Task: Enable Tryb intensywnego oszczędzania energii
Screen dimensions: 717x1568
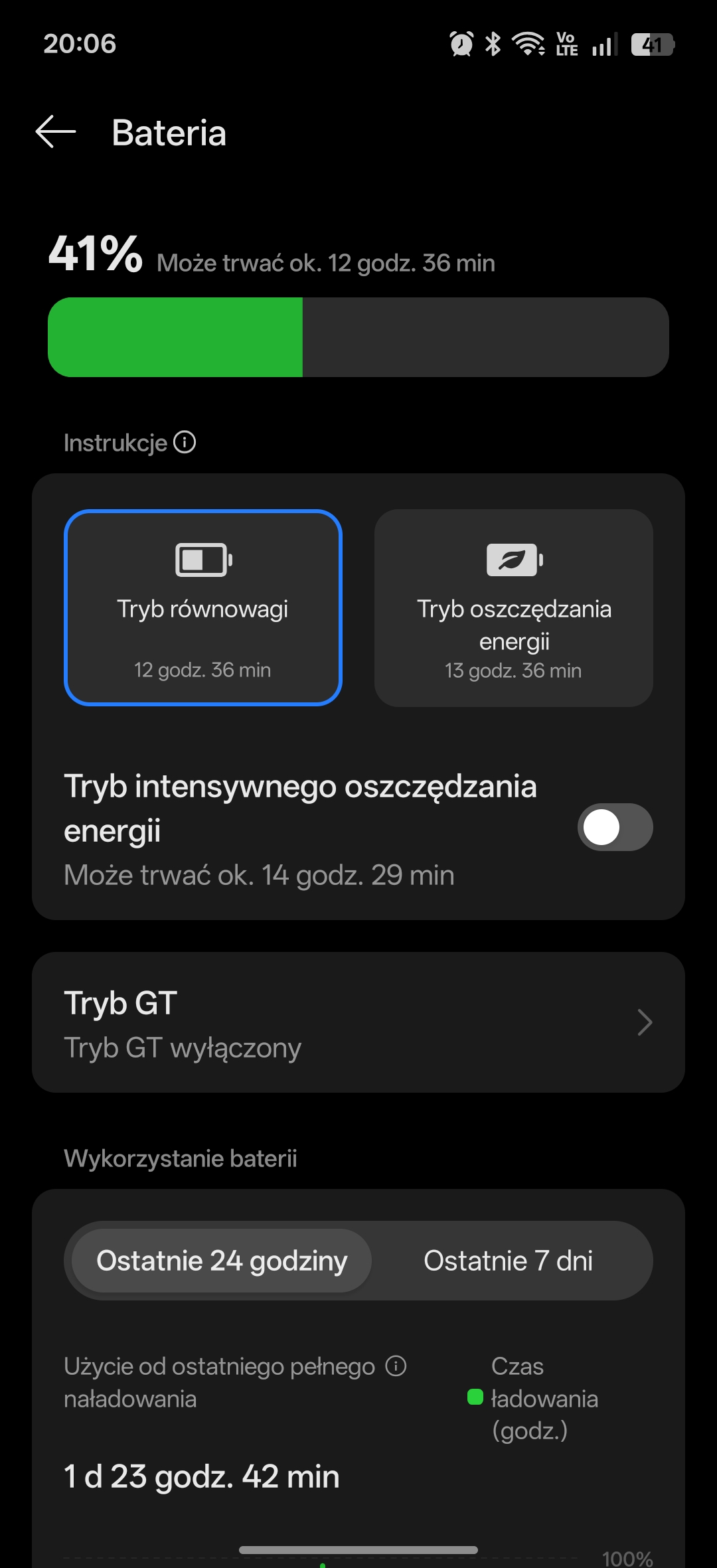Action: click(615, 827)
